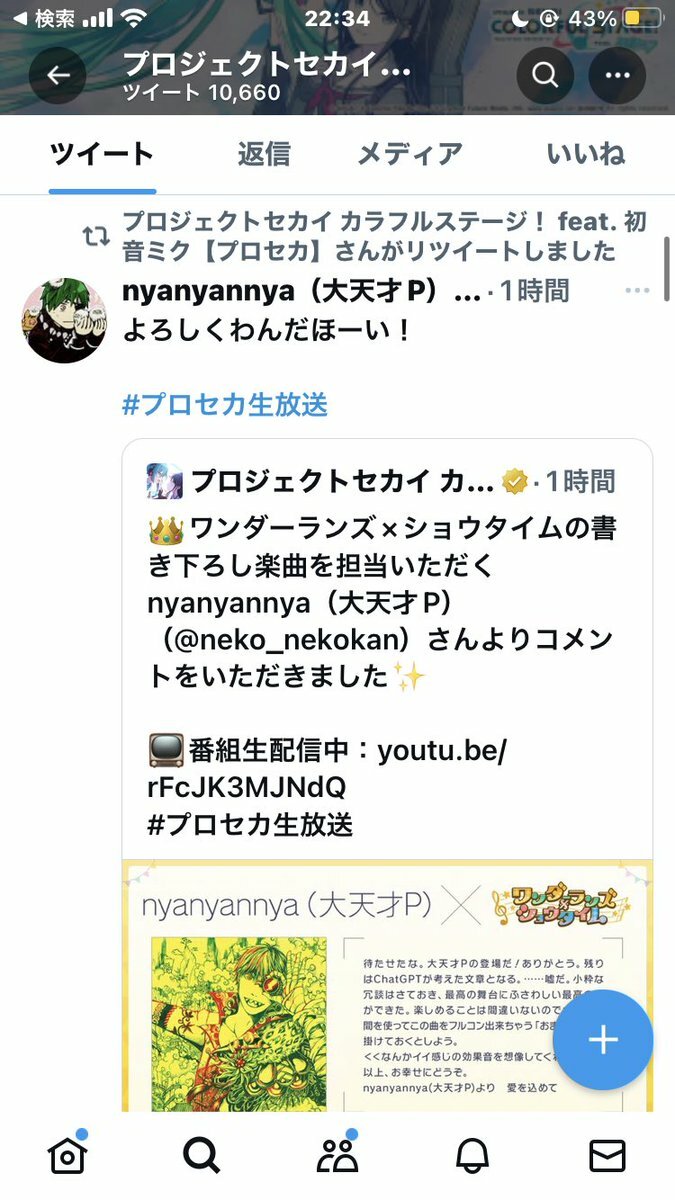
Task: Open the notifications bell
Action: tap(472, 1156)
